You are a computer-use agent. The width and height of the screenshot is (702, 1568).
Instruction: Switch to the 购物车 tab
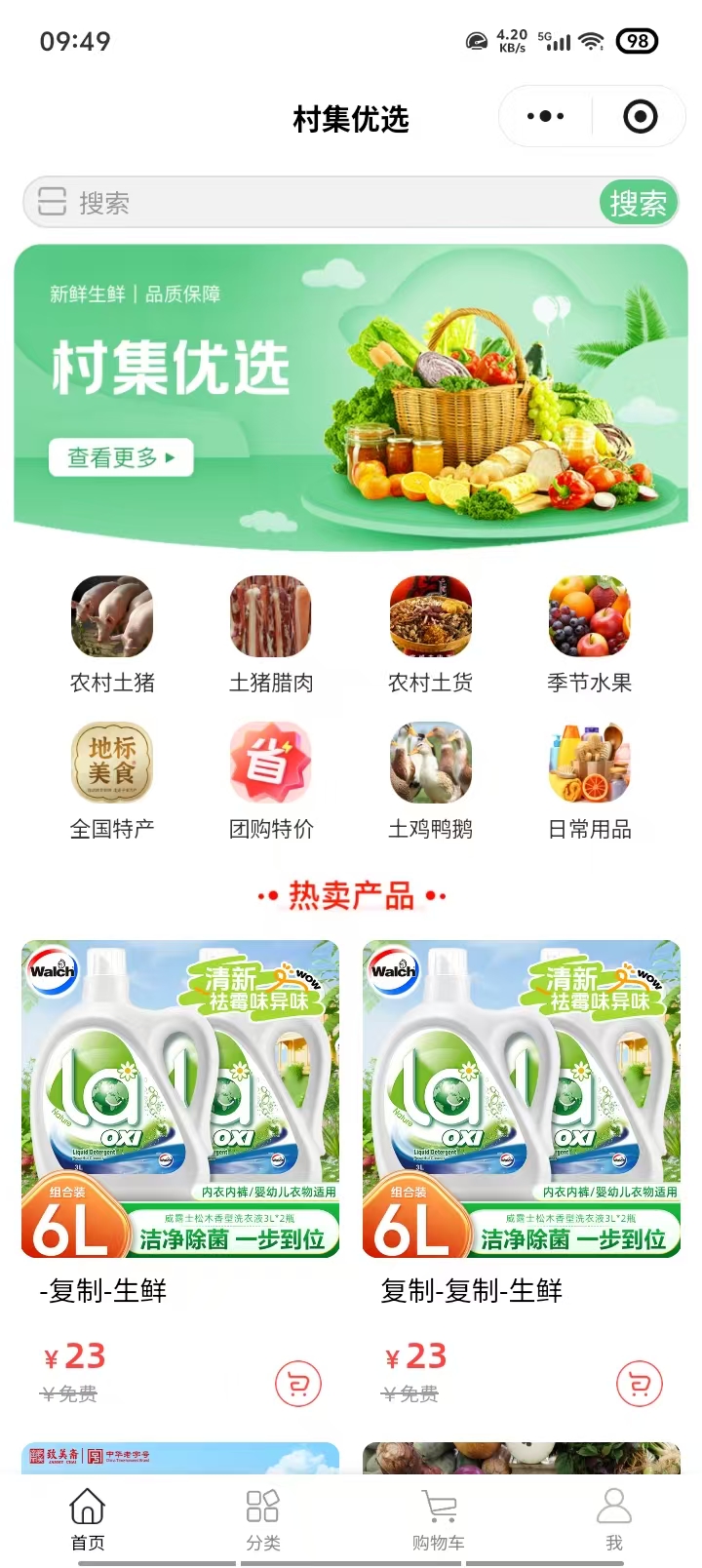(x=439, y=1518)
